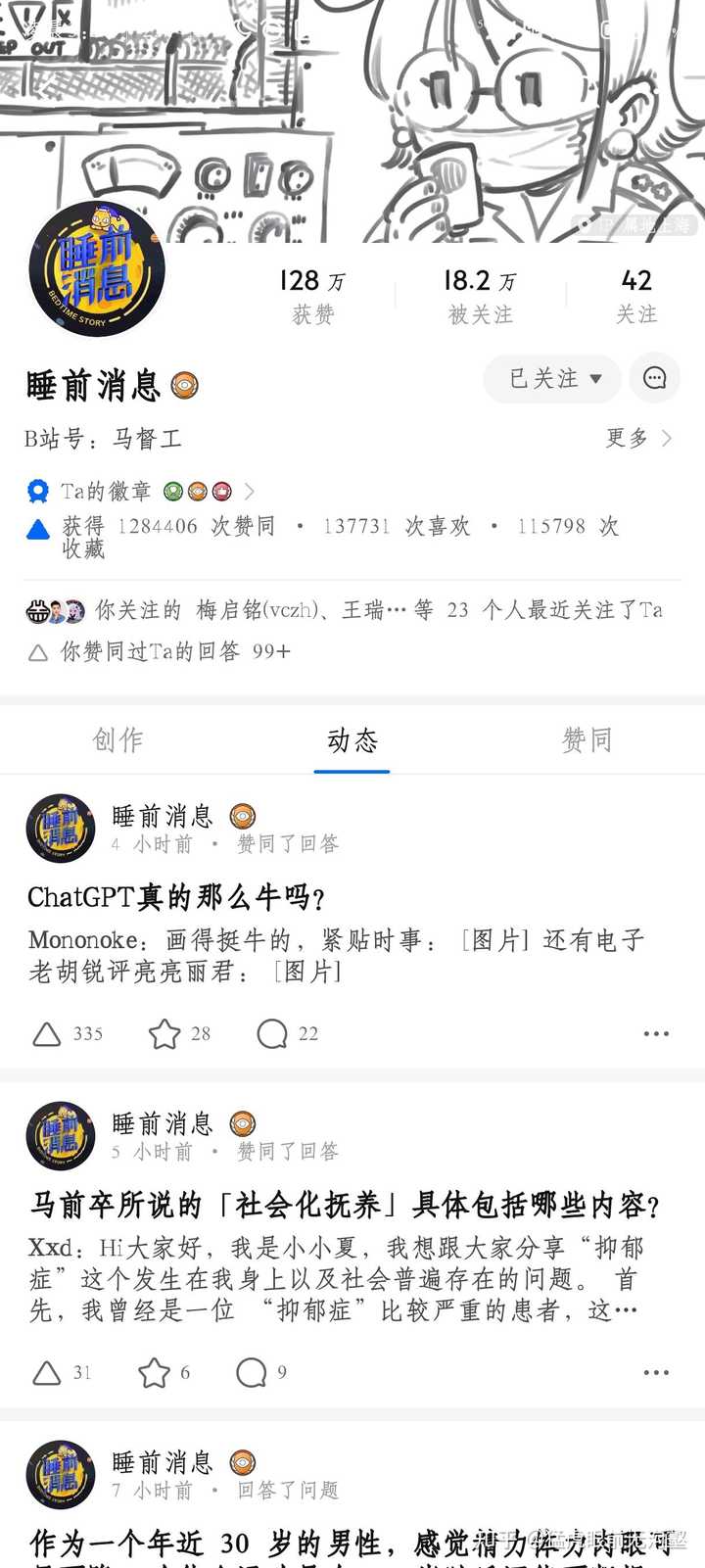
Task: View the 42 关注 following list
Action: pos(636,296)
